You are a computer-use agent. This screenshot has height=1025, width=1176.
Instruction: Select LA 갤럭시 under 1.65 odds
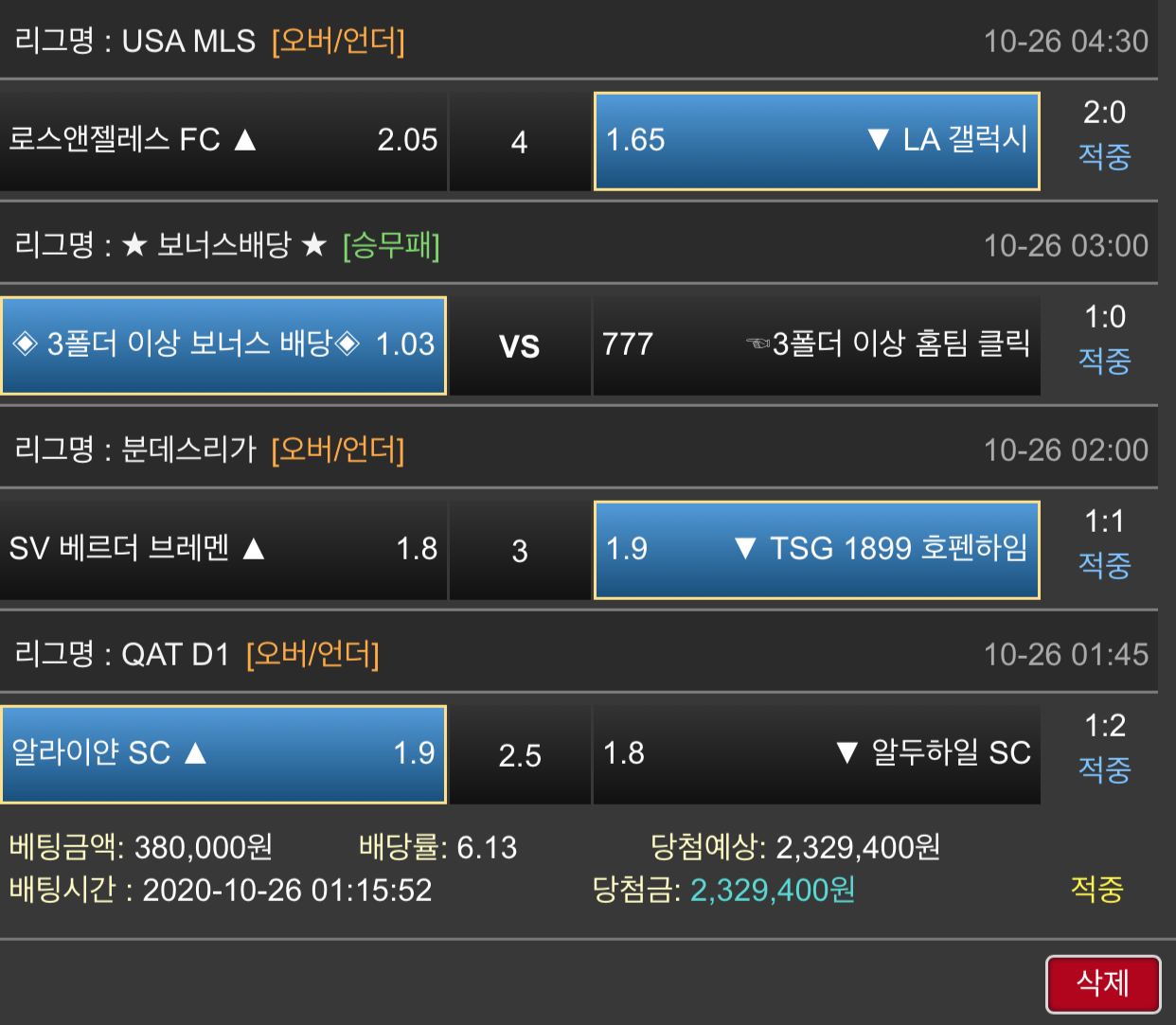[x=816, y=141]
